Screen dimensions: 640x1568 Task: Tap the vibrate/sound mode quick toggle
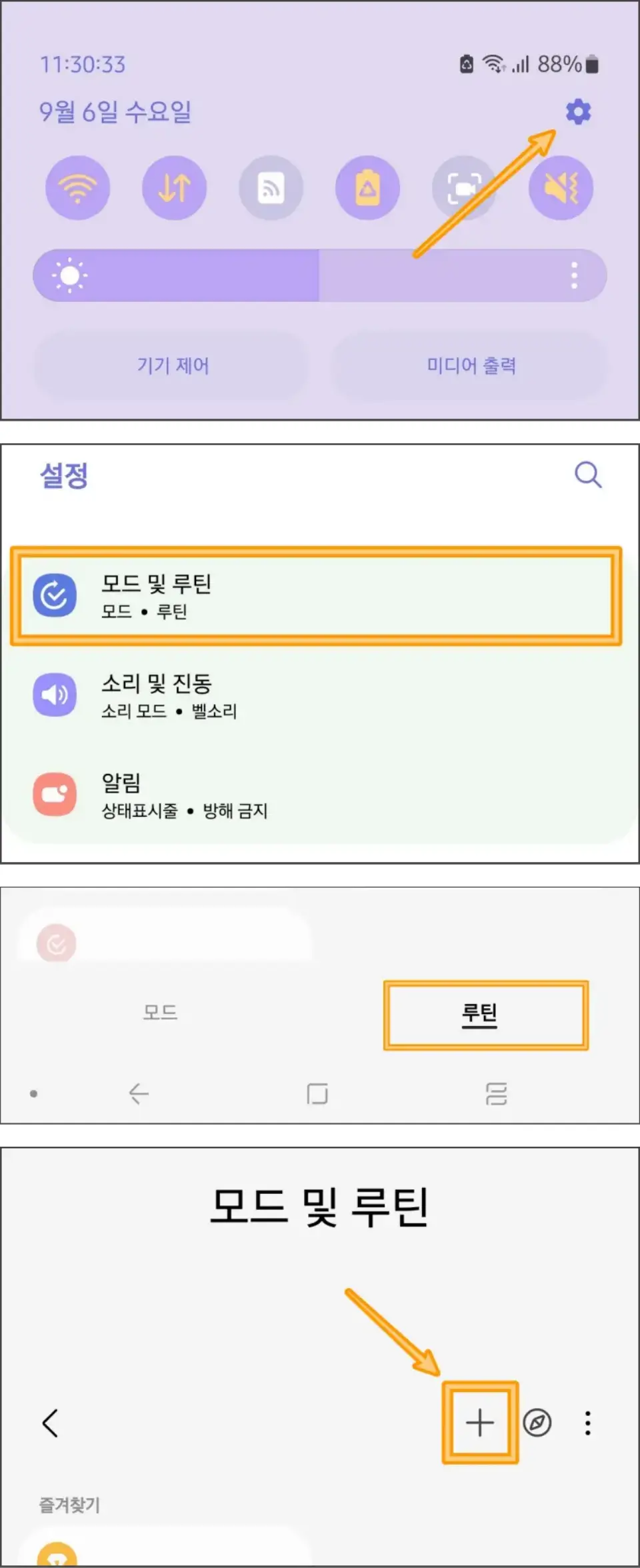562,188
